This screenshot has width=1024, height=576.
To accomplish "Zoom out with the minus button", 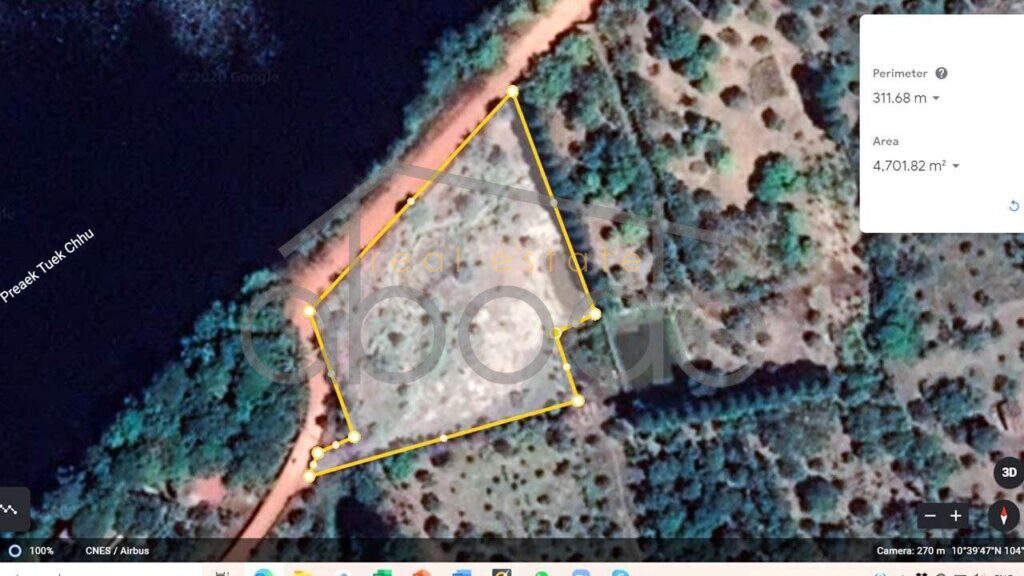I will click(x=930, y=516).
